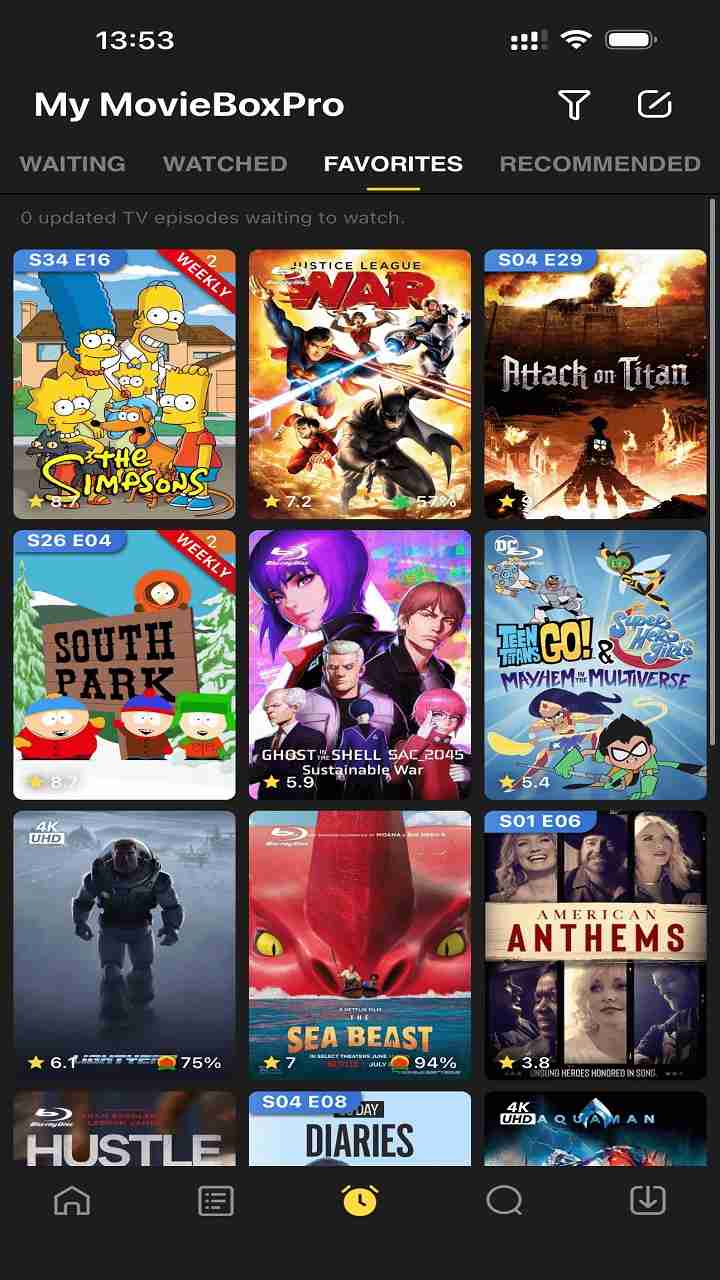Open the Hustle movie tile

125,1130
